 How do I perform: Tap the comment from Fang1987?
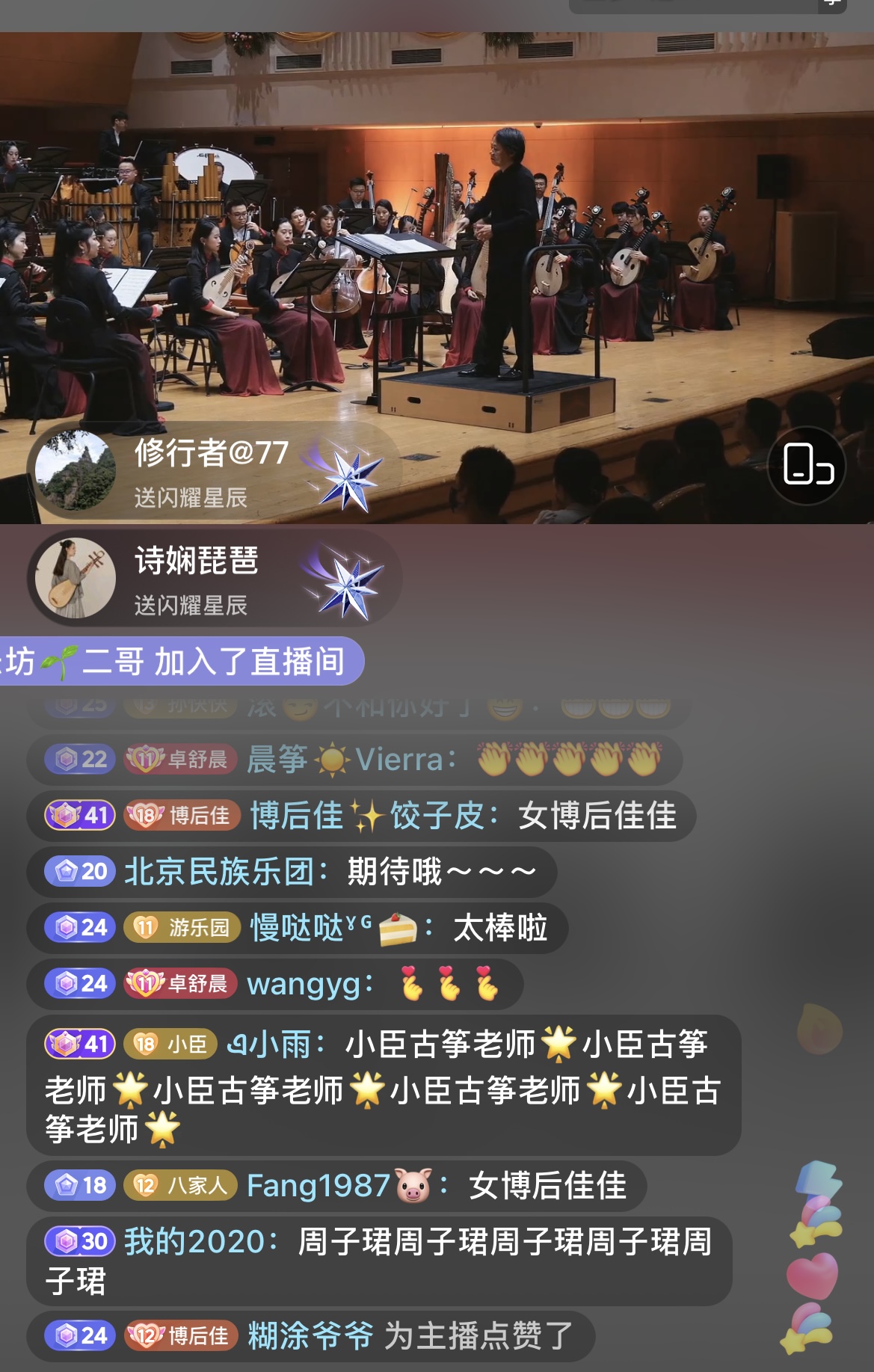pos(336,1186)
